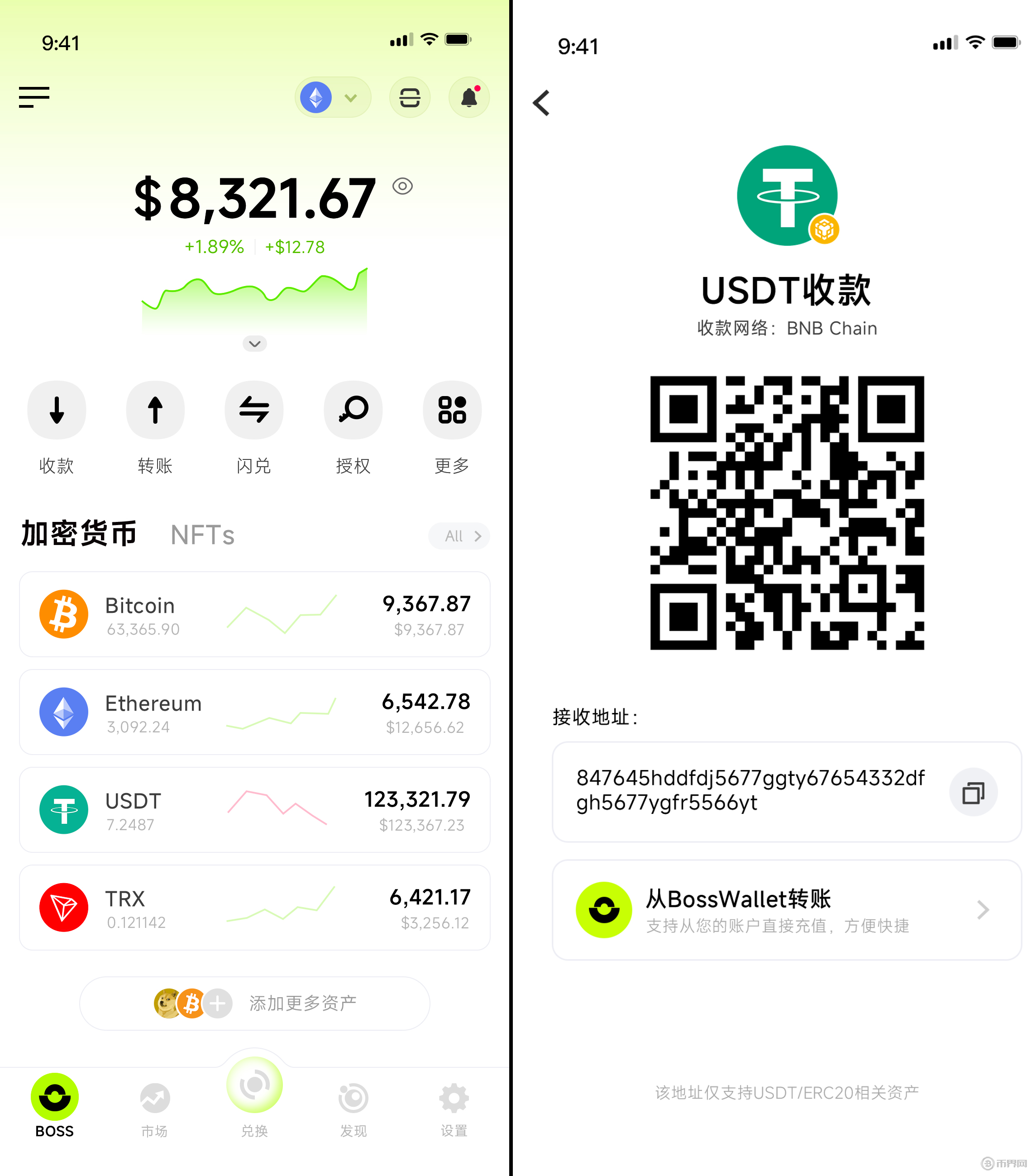This screenshot has height=1176, width=1032.
Task: Open the Bitcoin asset card
Action: (x=254, y=614)
